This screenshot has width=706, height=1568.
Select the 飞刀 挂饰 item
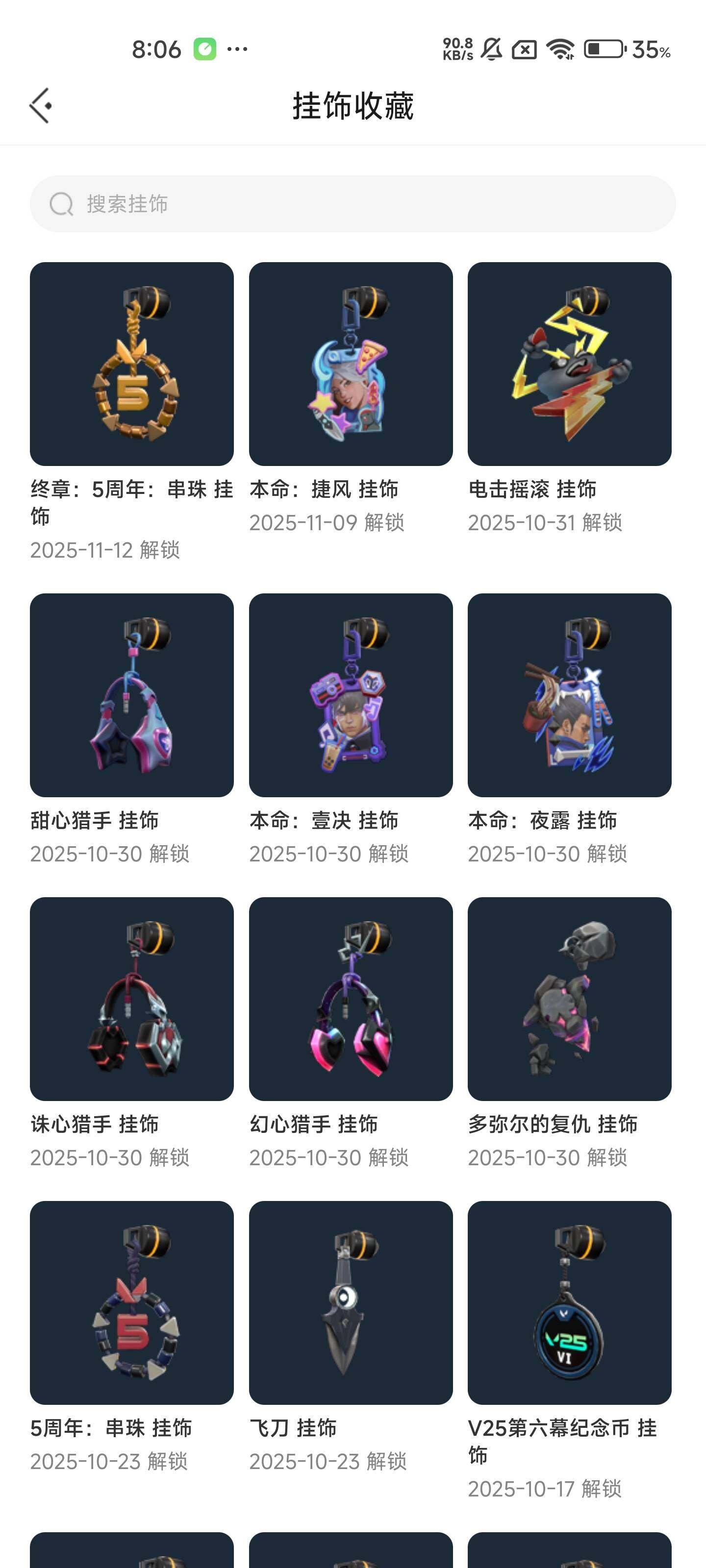click(x=350, y=1302)
